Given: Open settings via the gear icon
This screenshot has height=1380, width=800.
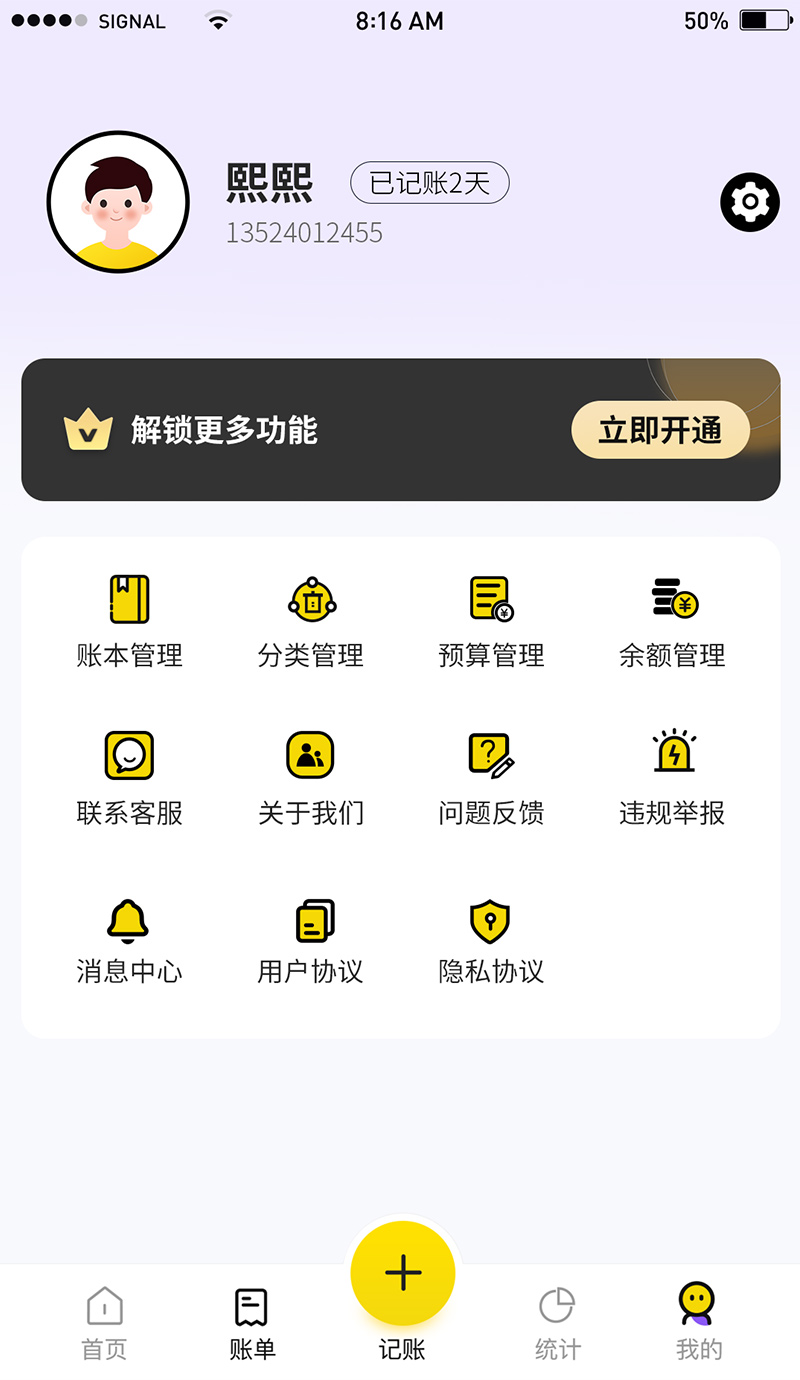Looking at the screenshot, I should point(750,203).
